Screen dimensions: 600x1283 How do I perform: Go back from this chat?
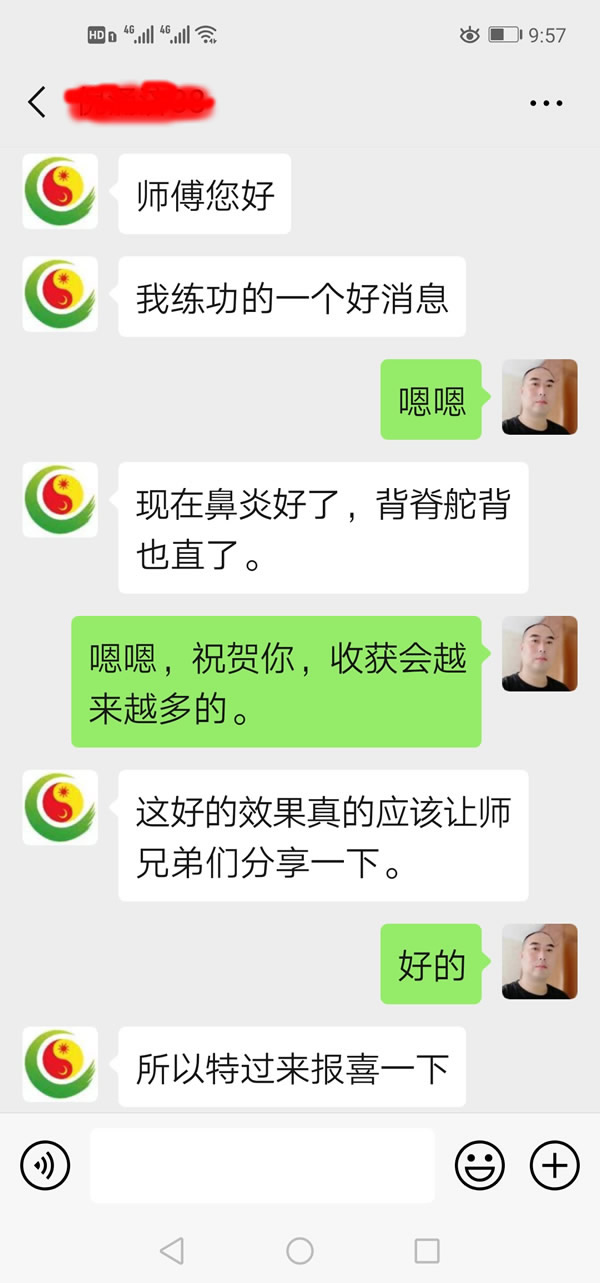37,102
